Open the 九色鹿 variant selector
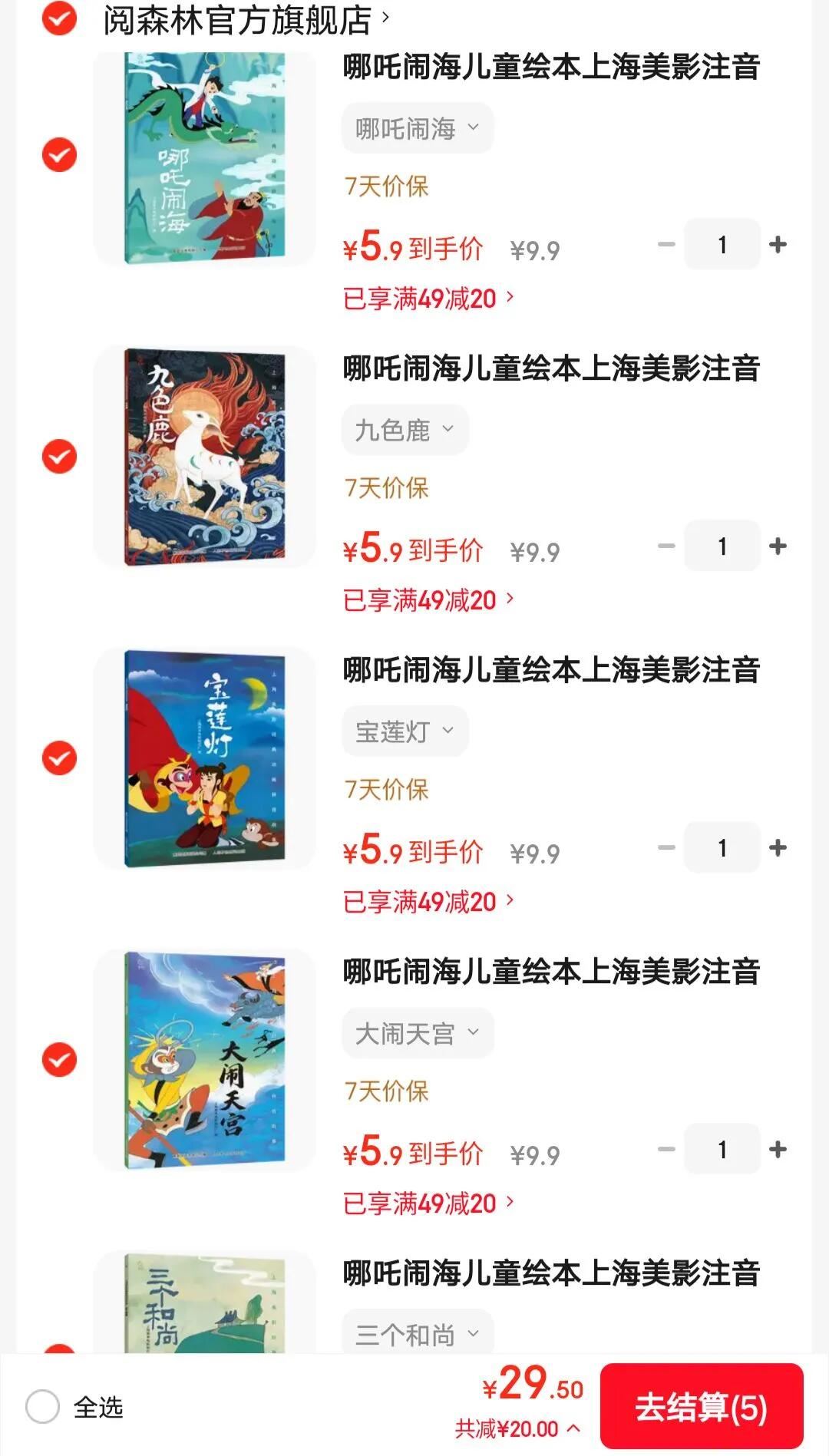Screen dimensions: 829x1456 (405, 430)
